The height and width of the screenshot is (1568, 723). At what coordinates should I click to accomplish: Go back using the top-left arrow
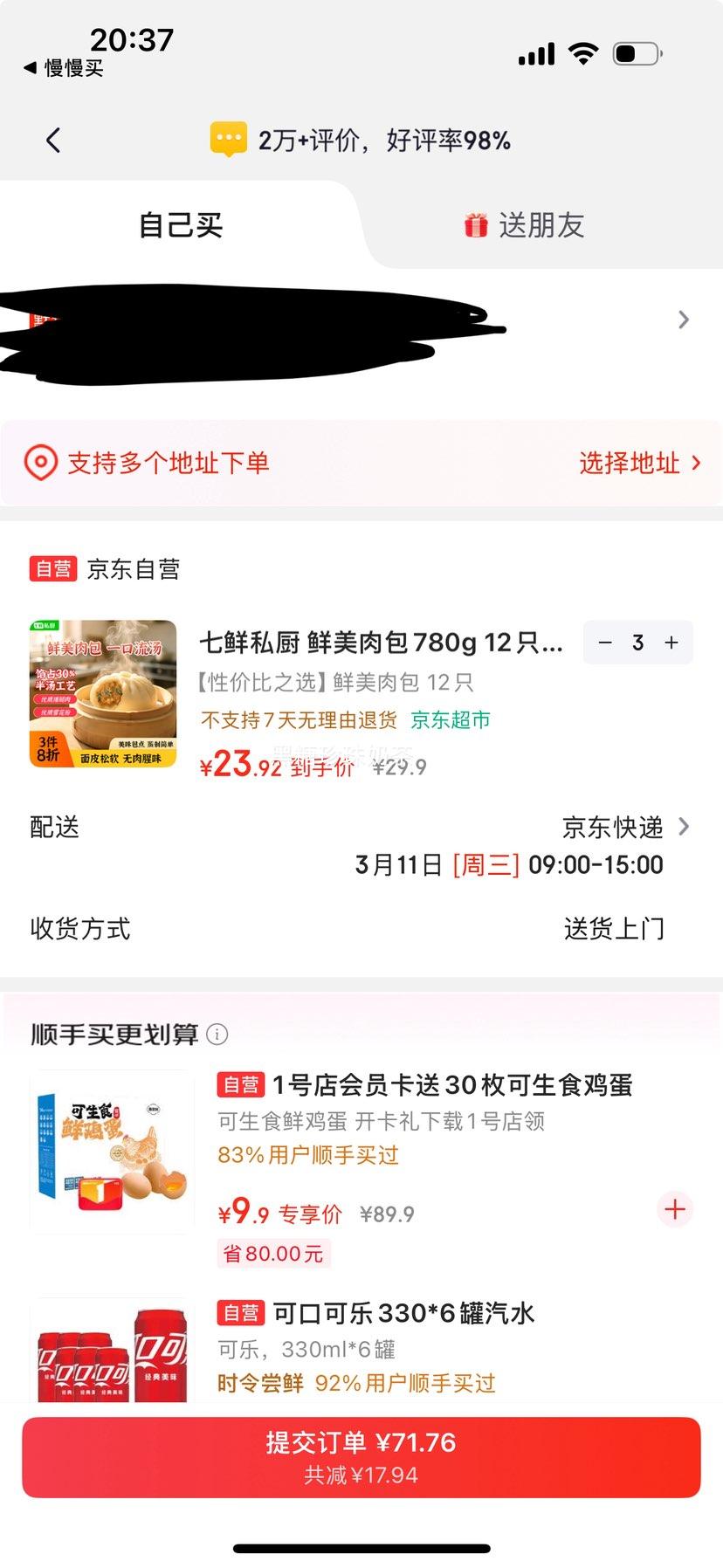53,141
